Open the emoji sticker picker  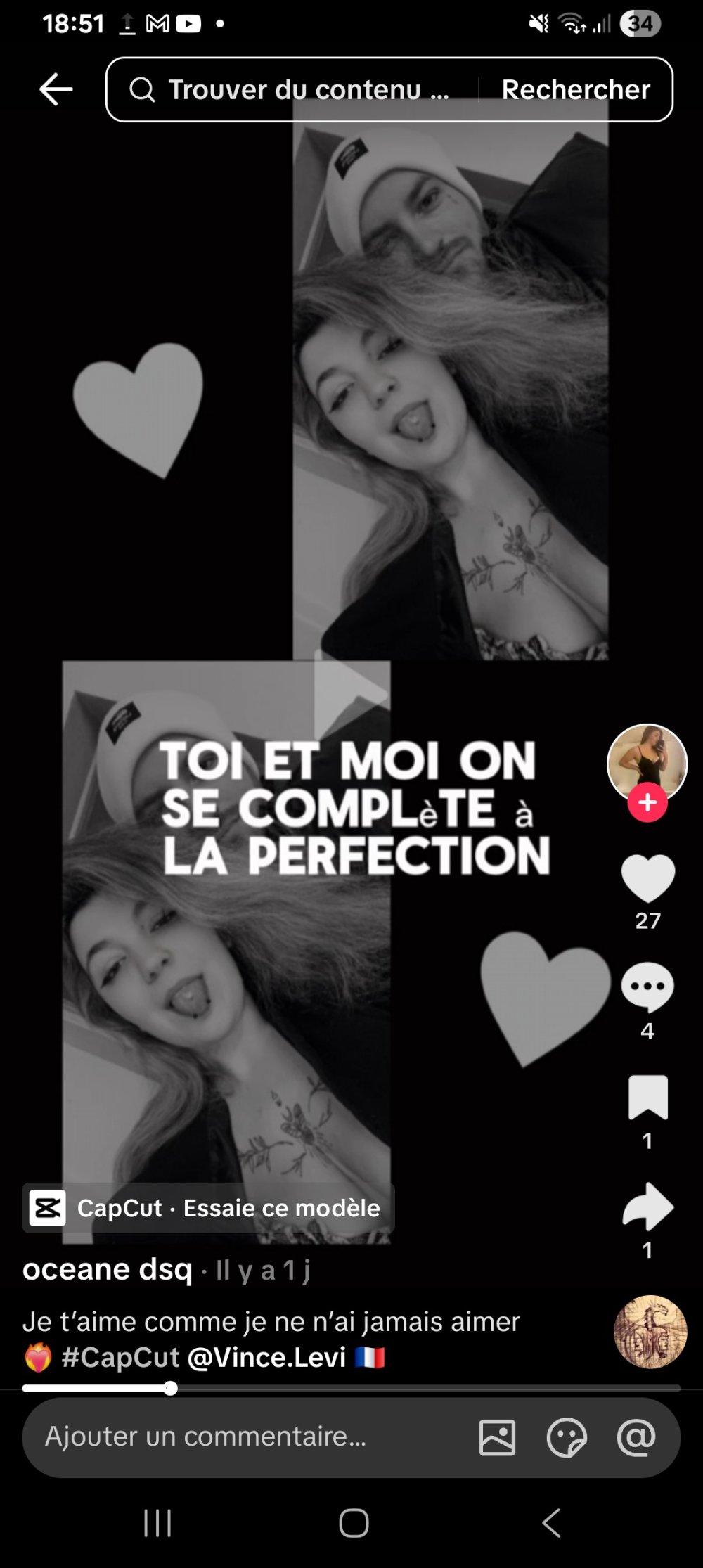pyautogui.click(x=567, y=1437)
